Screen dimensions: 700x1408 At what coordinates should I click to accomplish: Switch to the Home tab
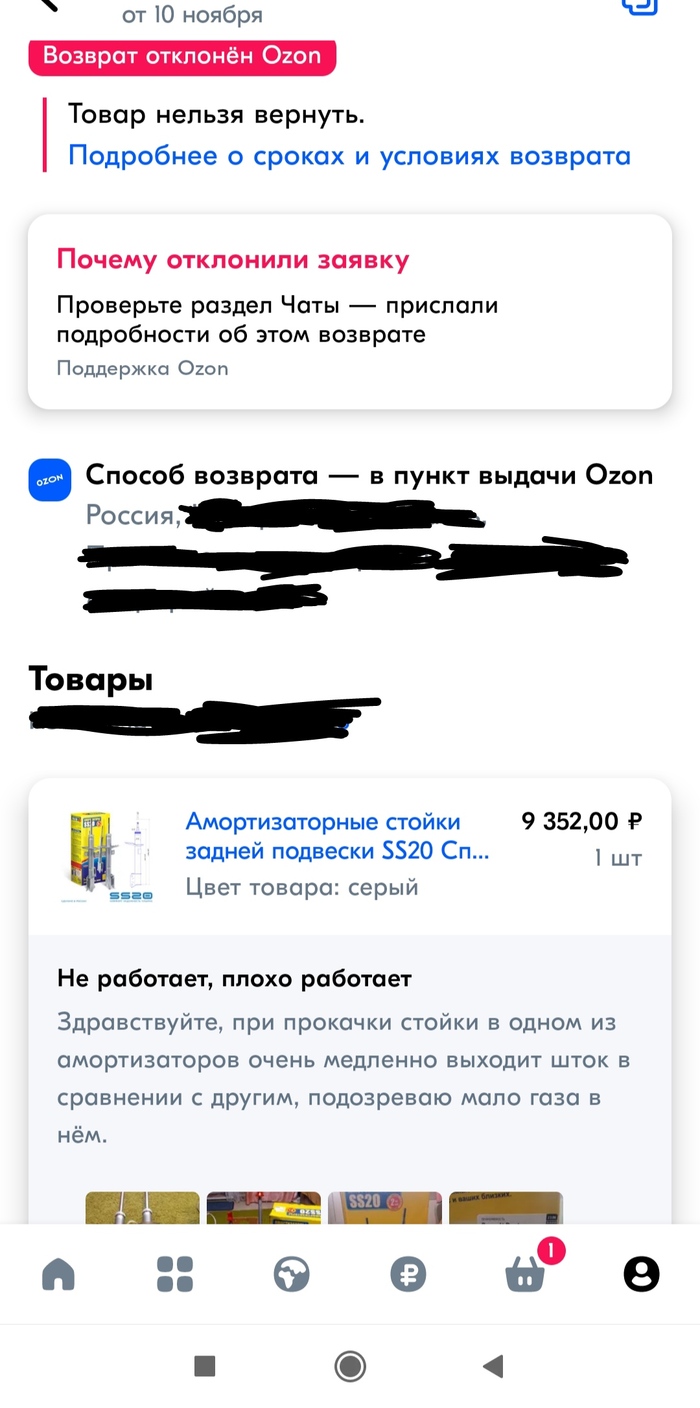click(58, 1274)
